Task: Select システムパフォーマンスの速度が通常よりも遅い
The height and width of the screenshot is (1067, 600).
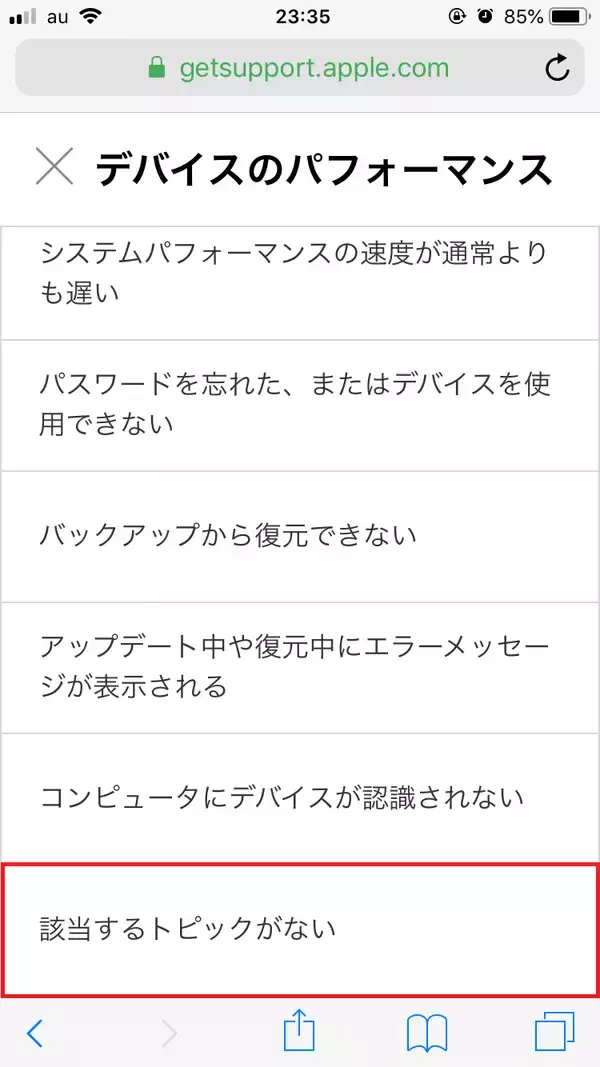Action: coord(298,272)
